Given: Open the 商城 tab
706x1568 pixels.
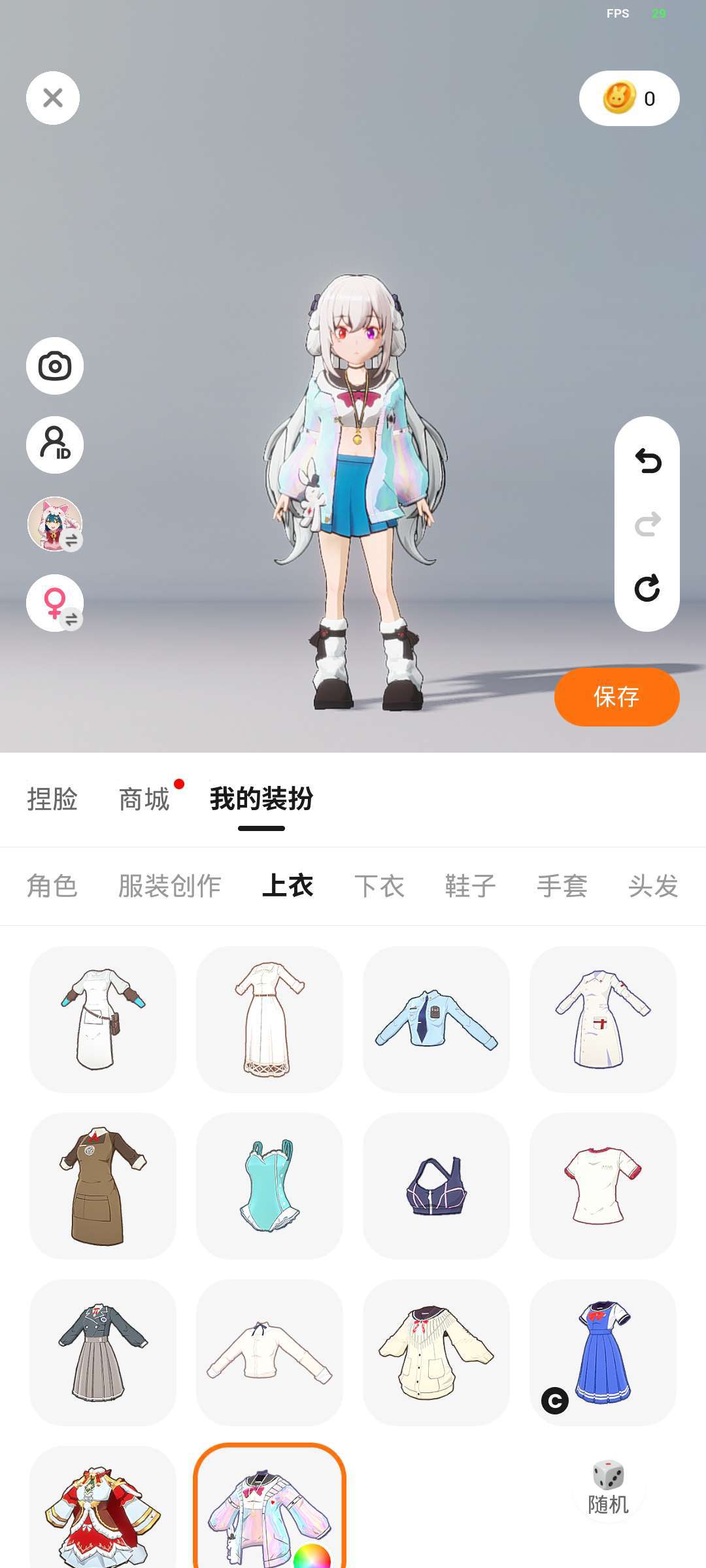Looking at the screenshot, I should (x=144, y=799).
